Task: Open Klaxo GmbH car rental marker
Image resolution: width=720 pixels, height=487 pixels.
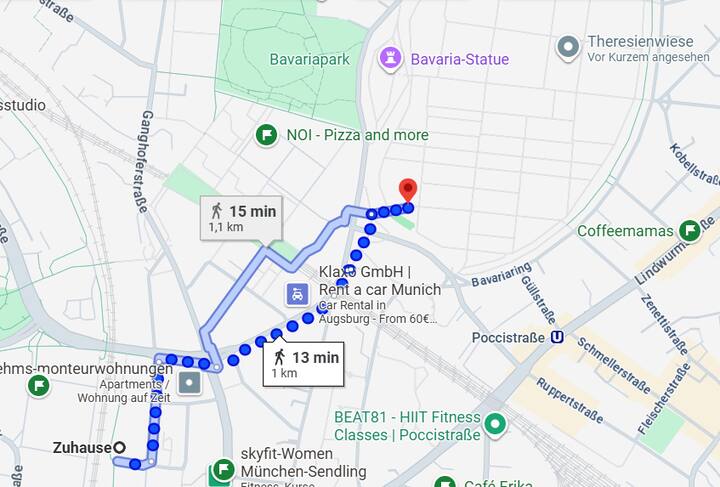Action: click(x=297, y=294)
